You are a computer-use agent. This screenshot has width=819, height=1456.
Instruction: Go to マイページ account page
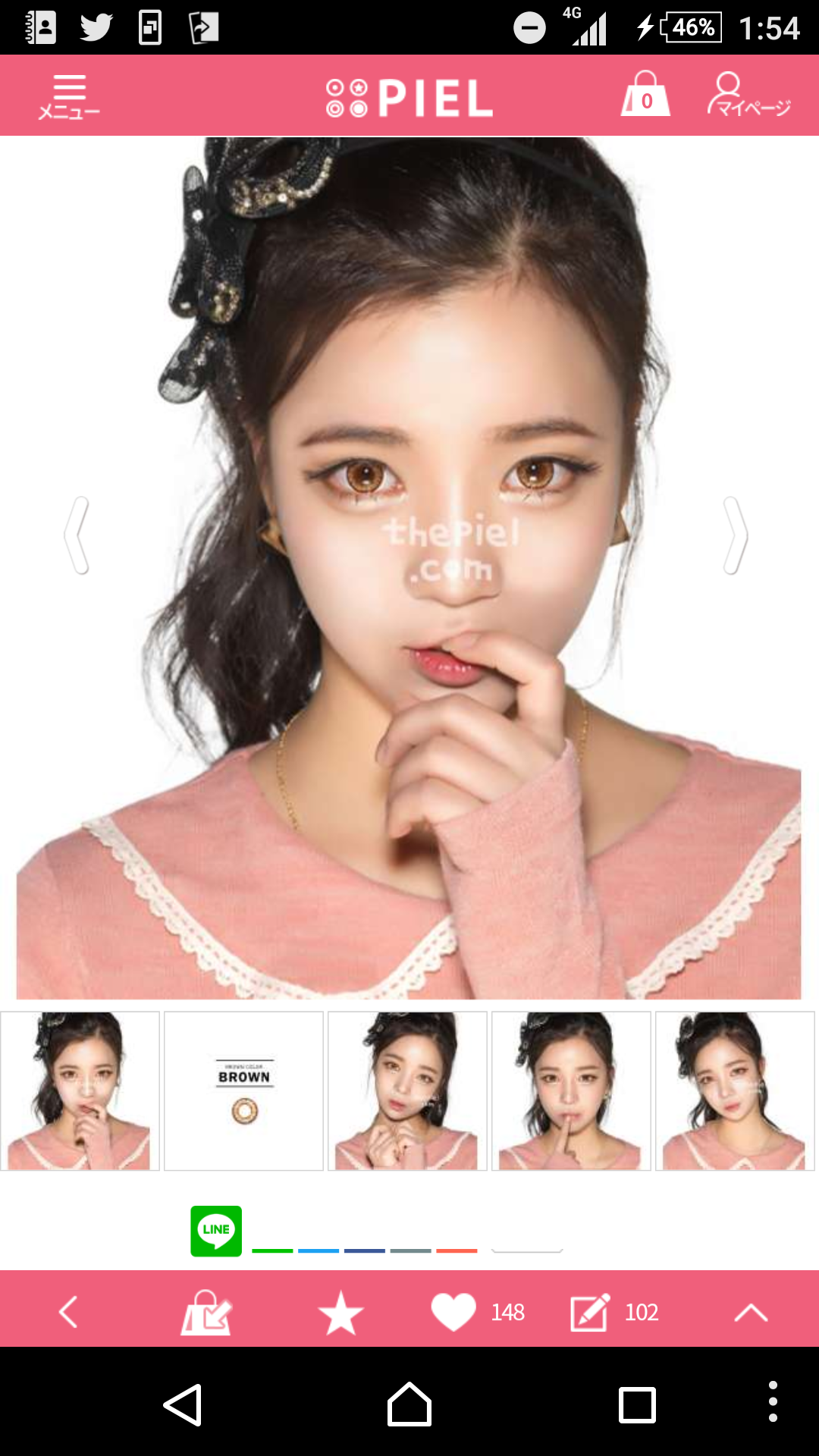coord(748,96)
